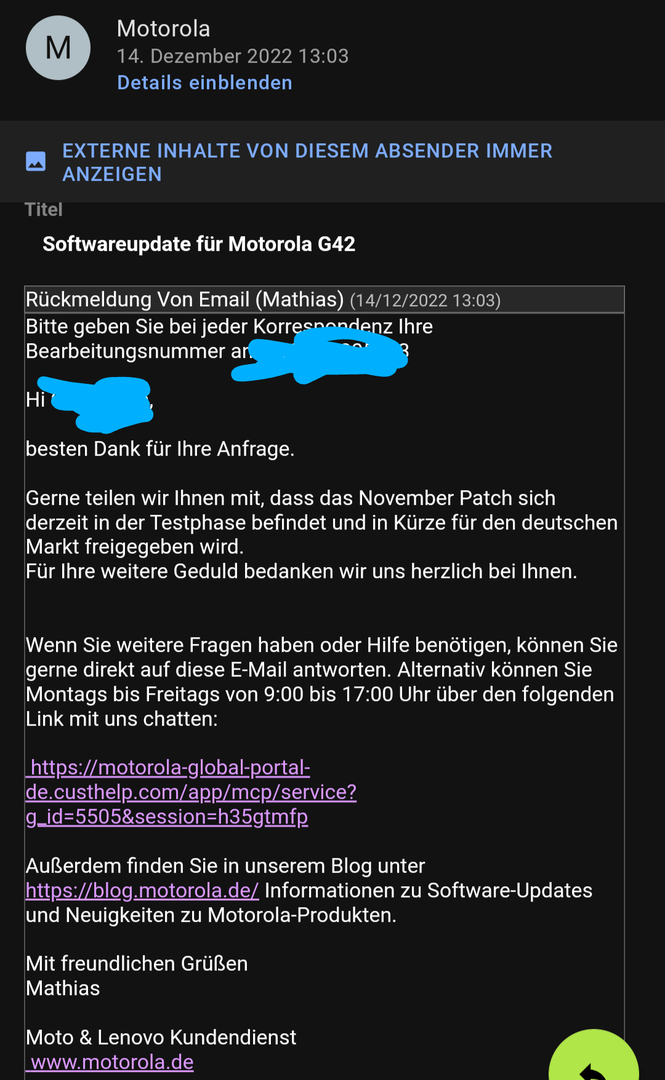Image resolution: width=665 pixels, height=1080 pixels.
Task: Open the blog.motorola.de link
Action: 142,890
